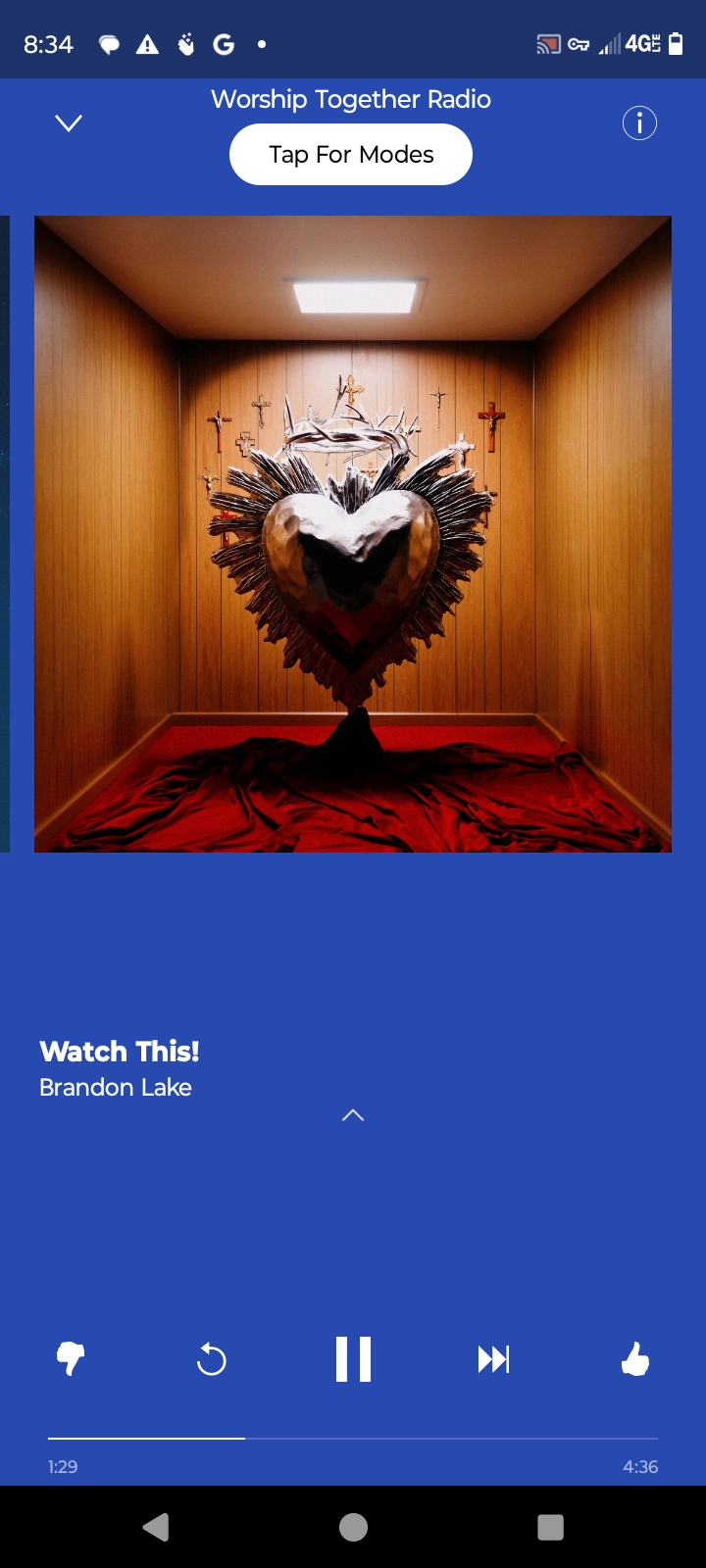Replay the current track
Viewport: 706px width, 1568px height.
pos(211,1359)
